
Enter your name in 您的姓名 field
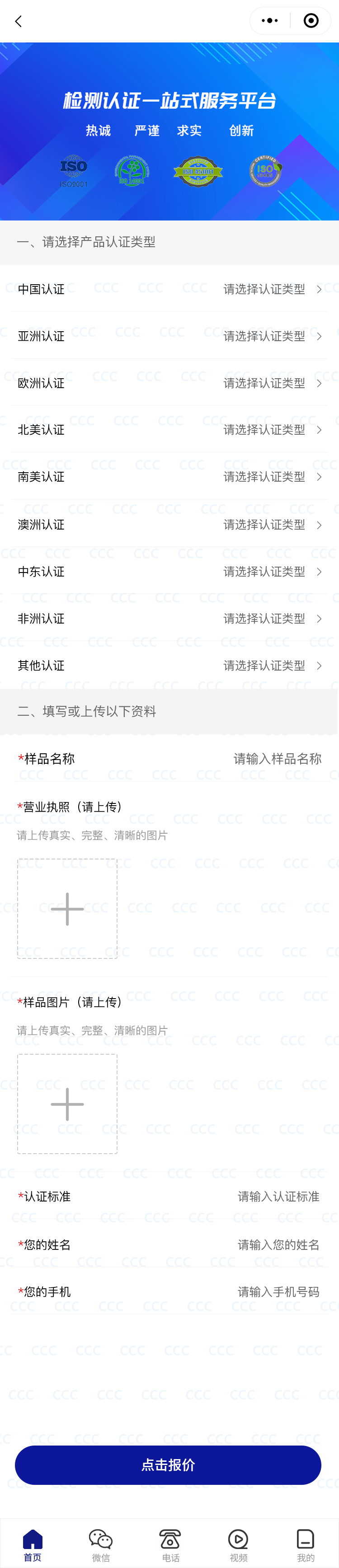pos(278,1245)
